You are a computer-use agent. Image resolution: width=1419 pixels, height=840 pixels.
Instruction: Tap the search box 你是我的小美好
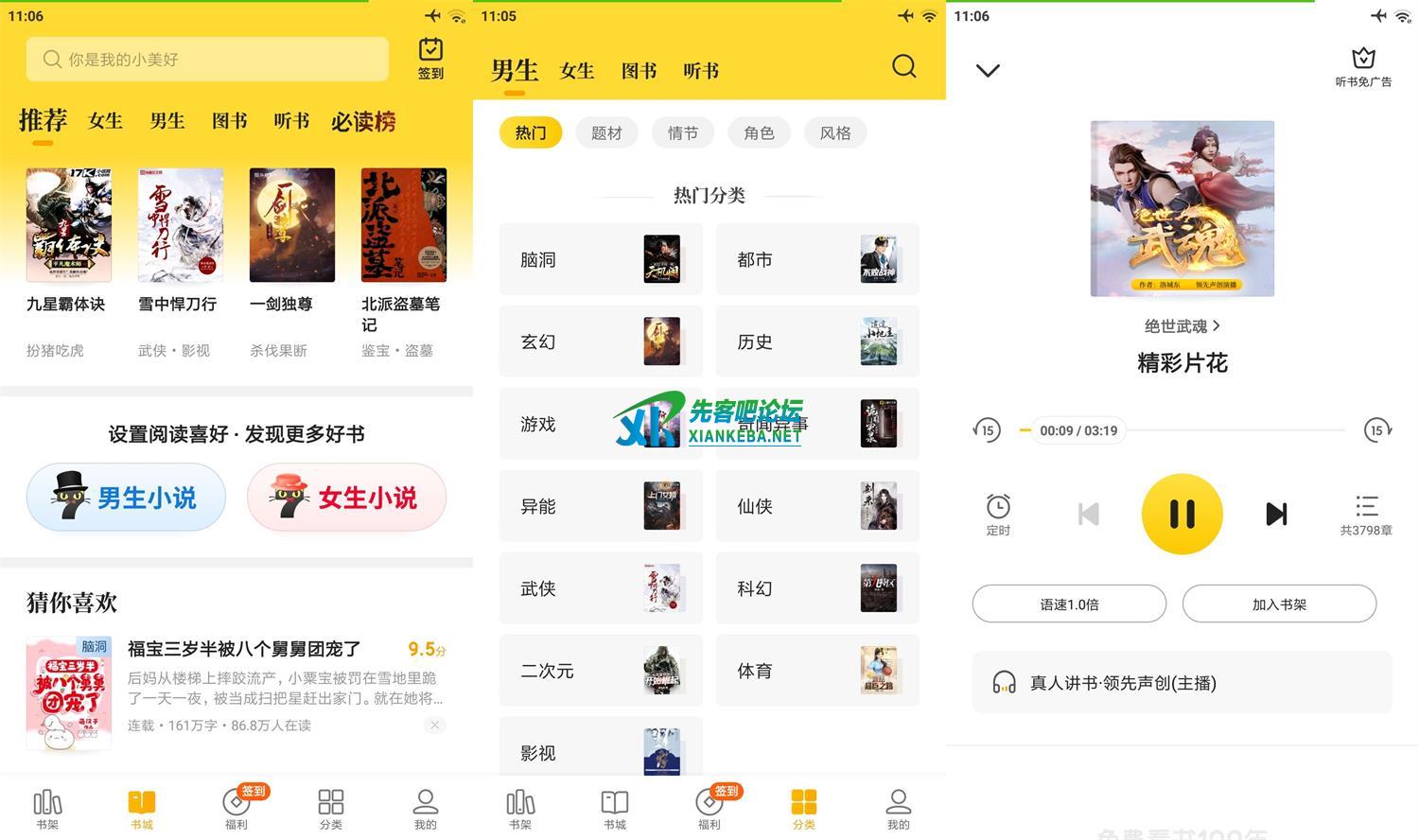pos(206,60)
